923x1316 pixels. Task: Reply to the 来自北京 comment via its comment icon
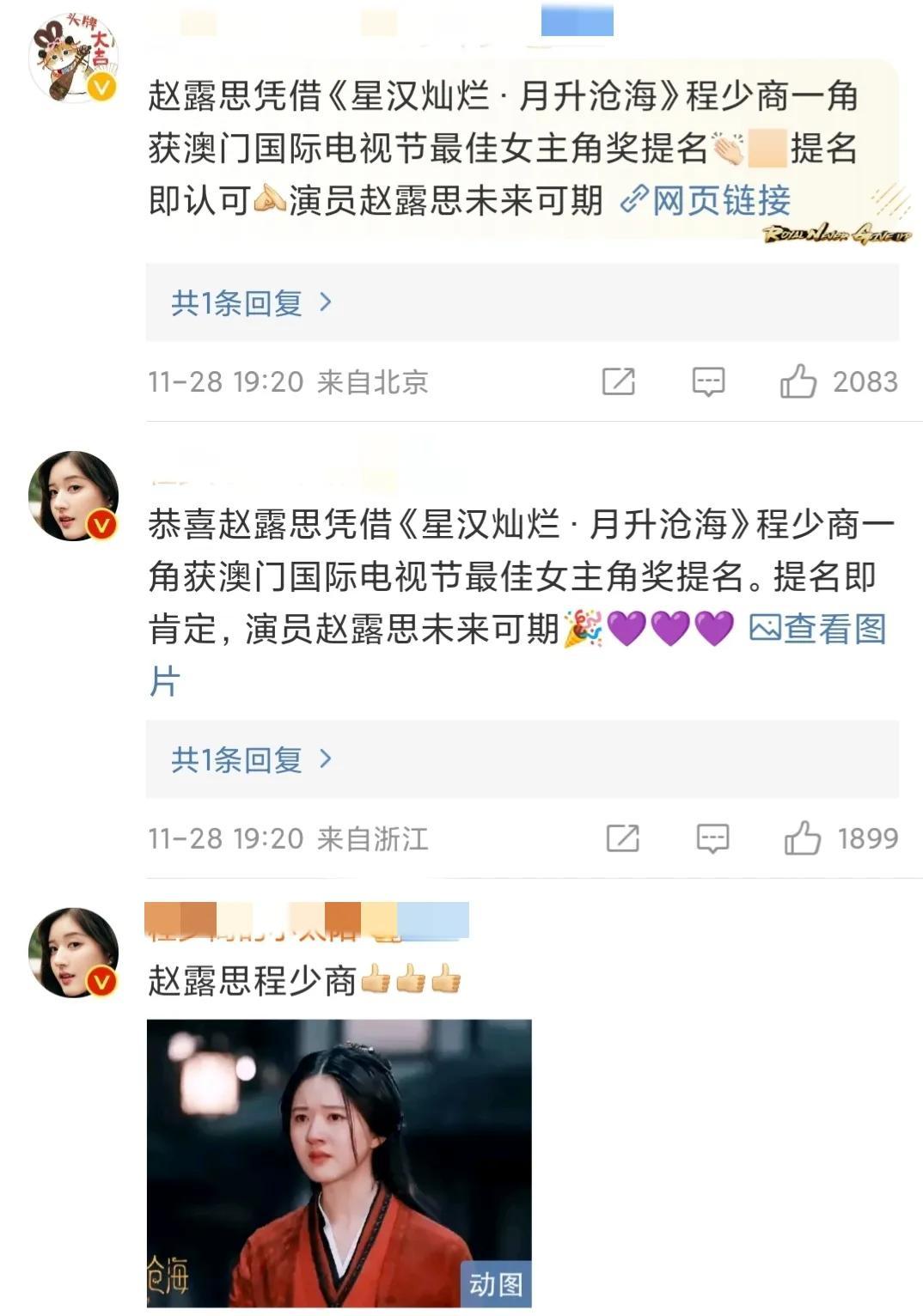tap(708, 381)
